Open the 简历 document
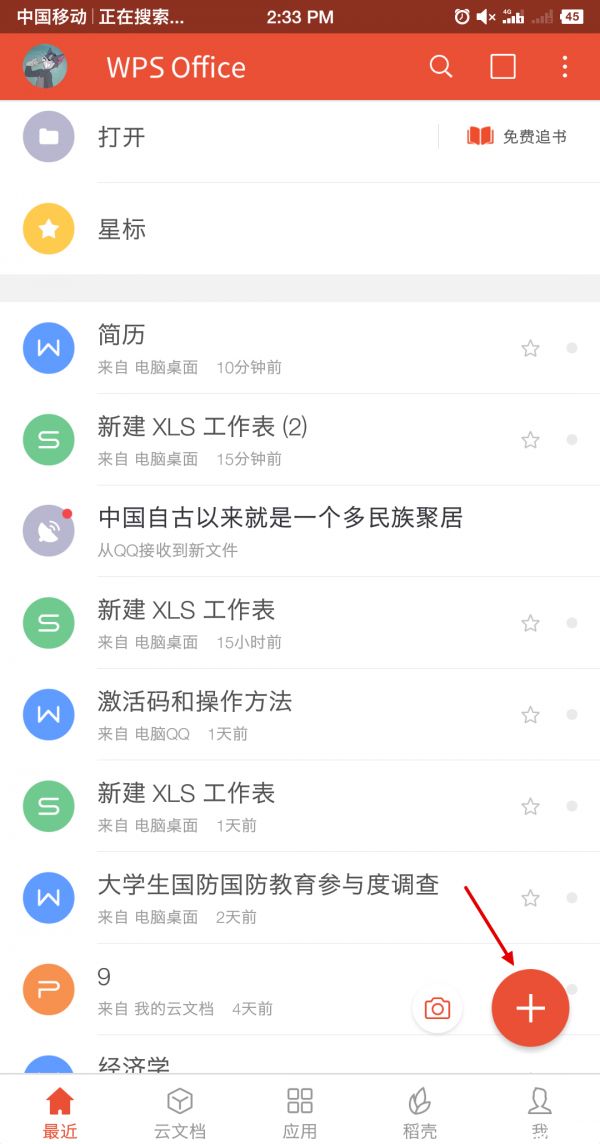 pyautogui.click(x=250, y=347)
